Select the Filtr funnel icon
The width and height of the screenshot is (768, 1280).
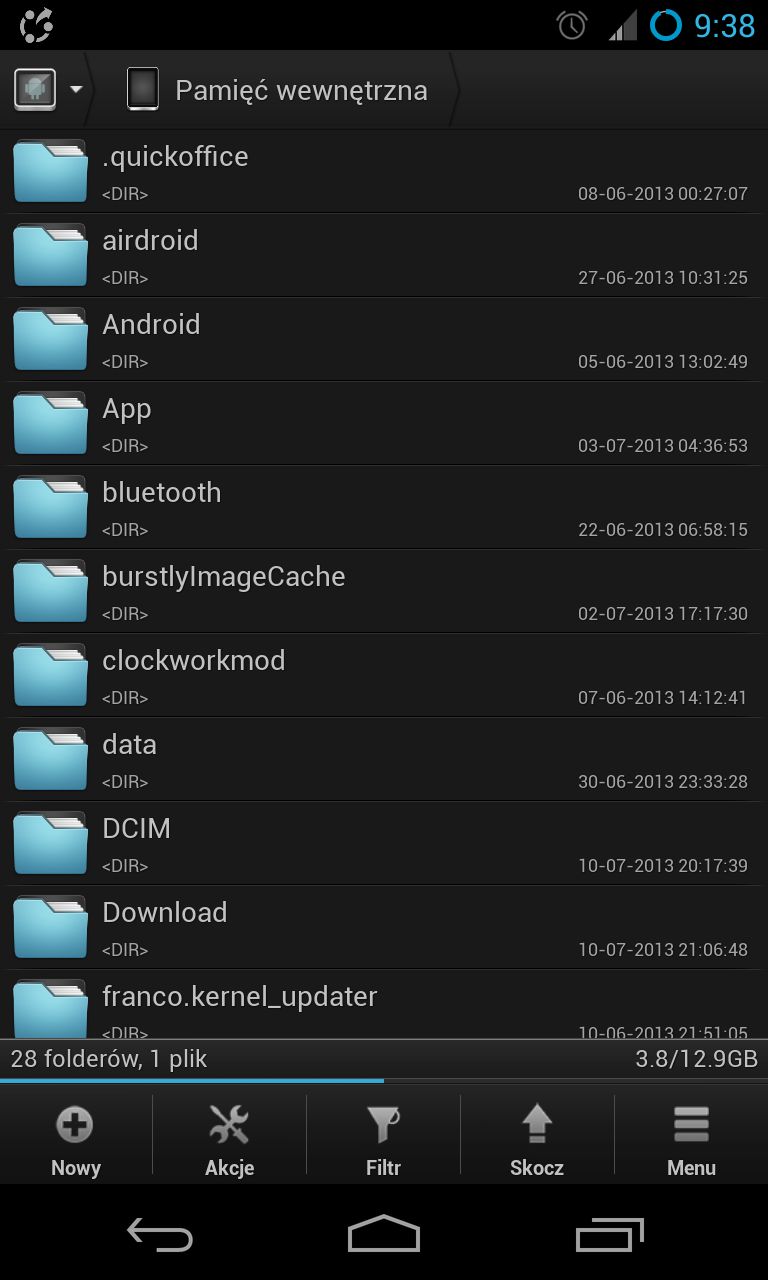(383, 1125)
